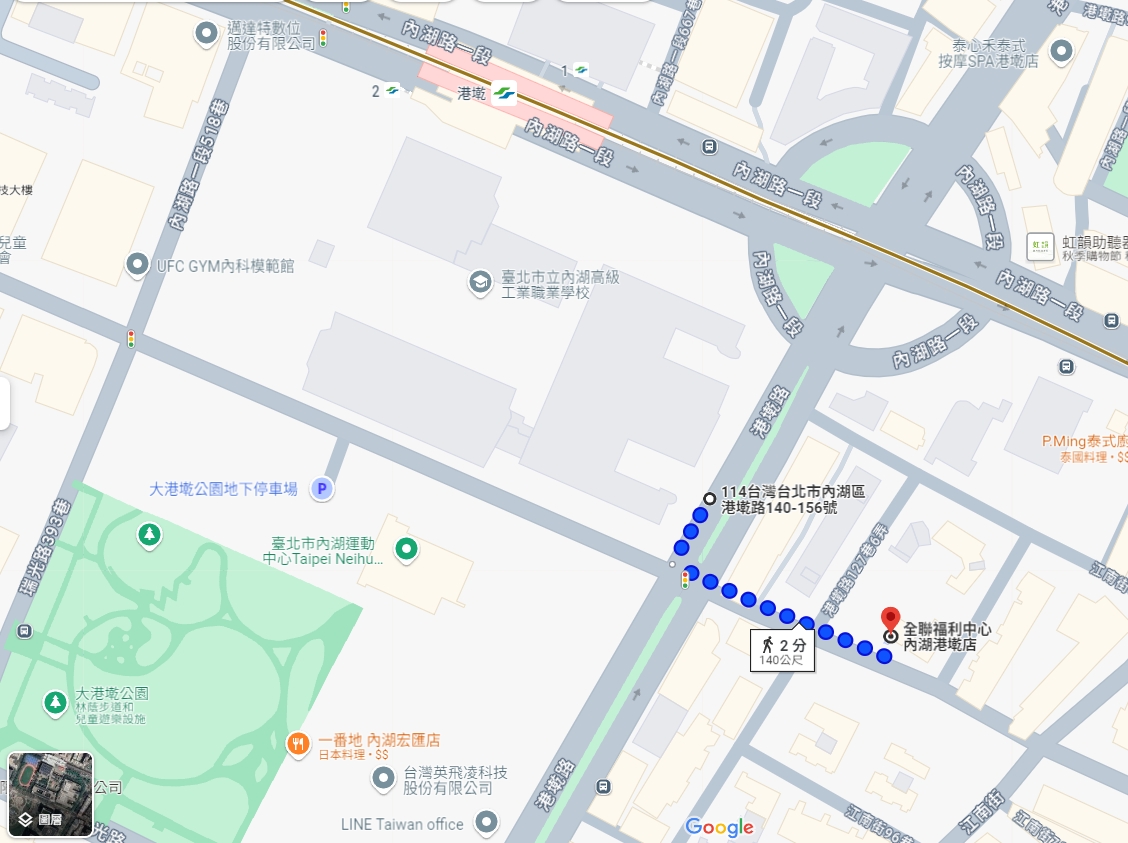Viewport: 1128px width, 843px height.
Task: Tap the 台灣英飛凌科技股份有限公司 marker
Action: pyautogui.click(x=382, y=777)
